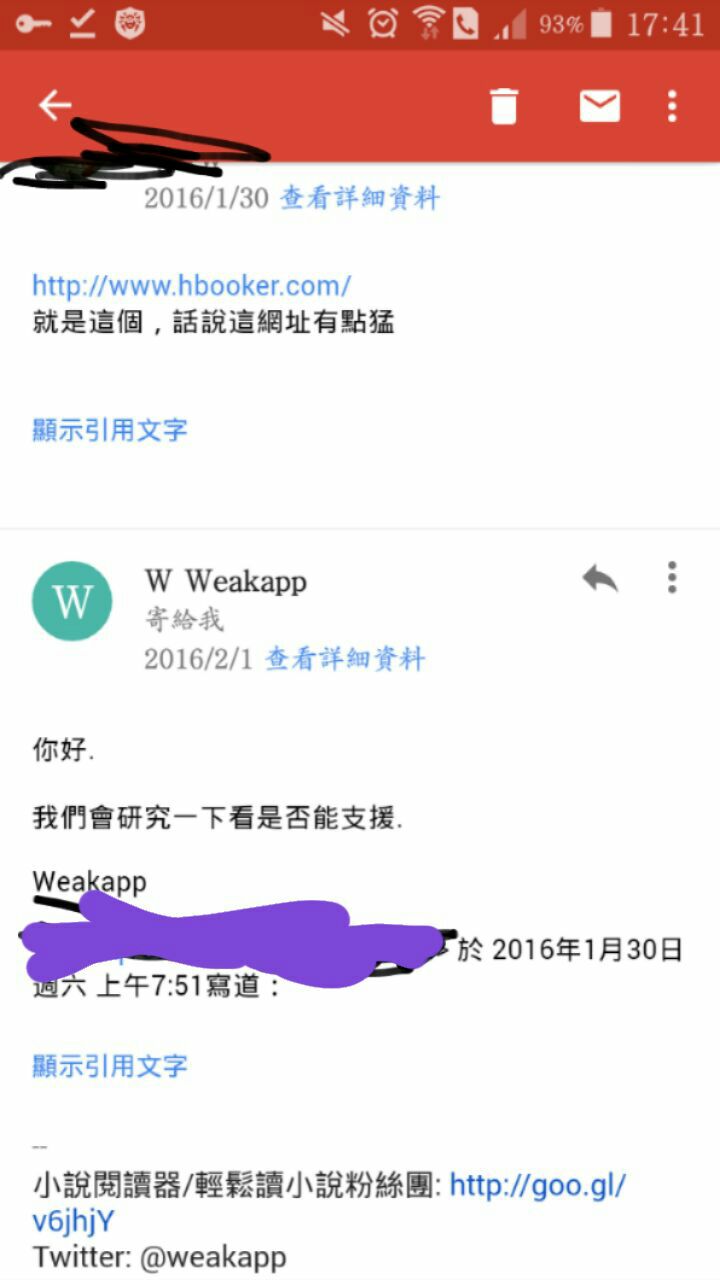This screenshot has width=720, height=1280.
Task: Mark the conversation as unread via the envelope icon
Action: click(599, 105)
